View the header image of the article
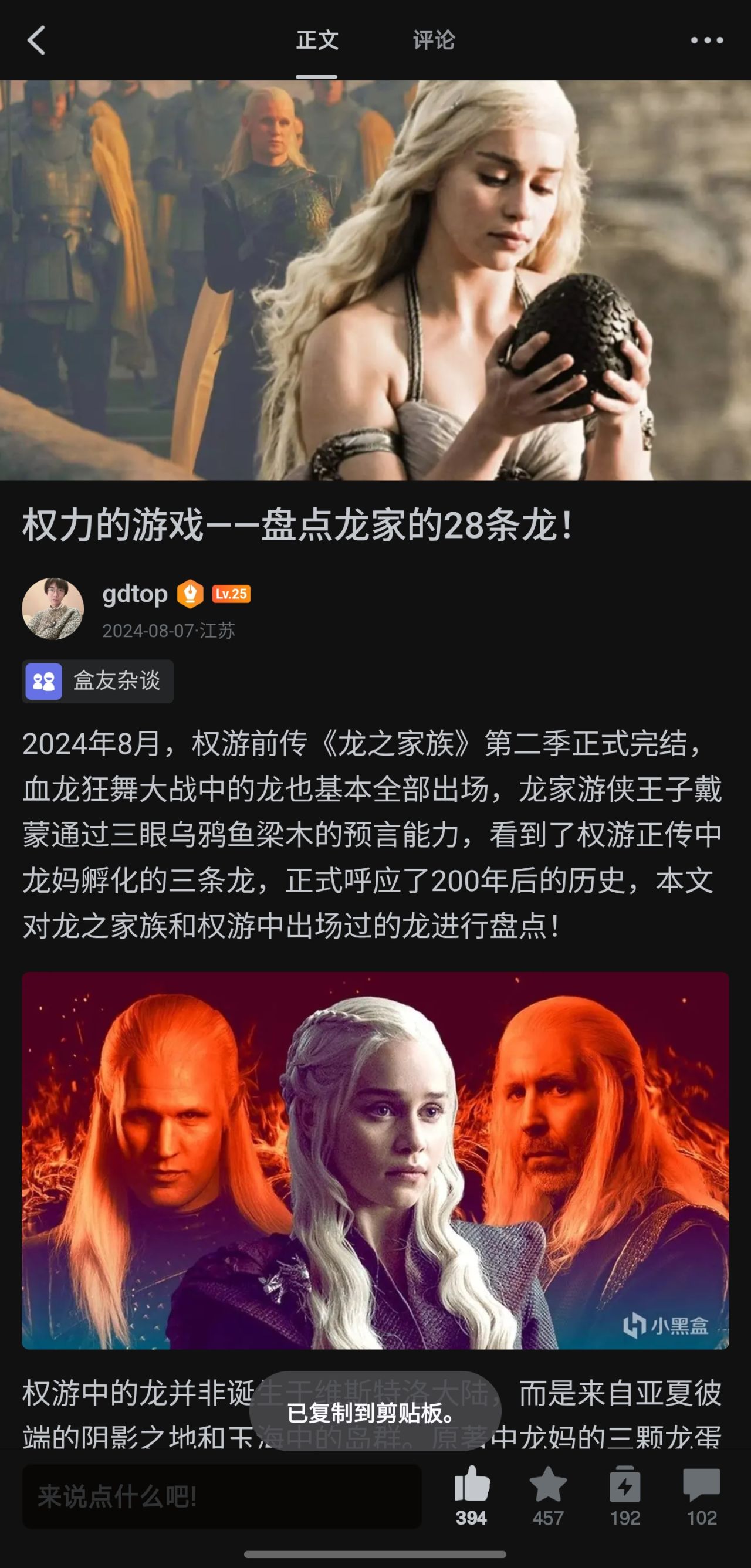Screen dimensions: 751x1568 click(x=375, y=280)
